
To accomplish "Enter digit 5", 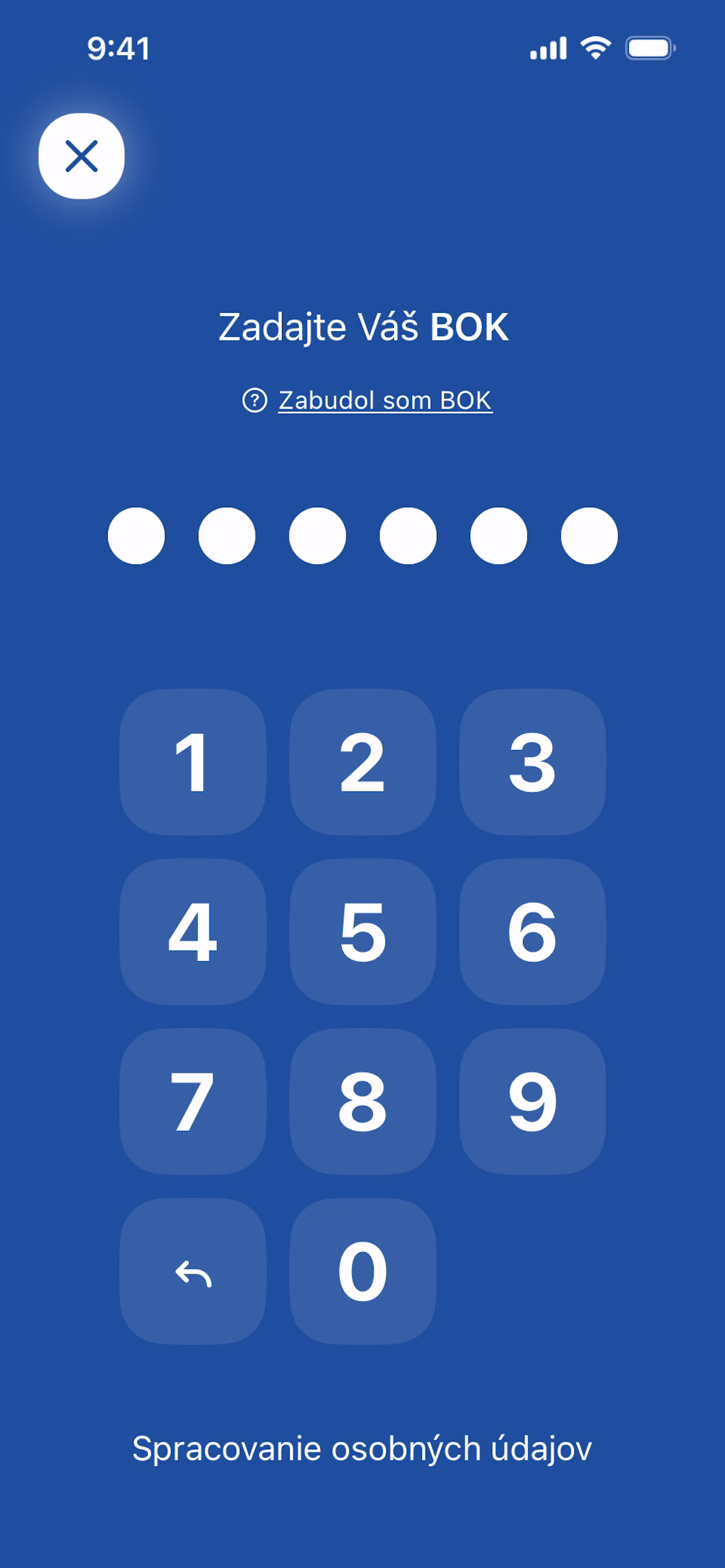I will point(362,931).
